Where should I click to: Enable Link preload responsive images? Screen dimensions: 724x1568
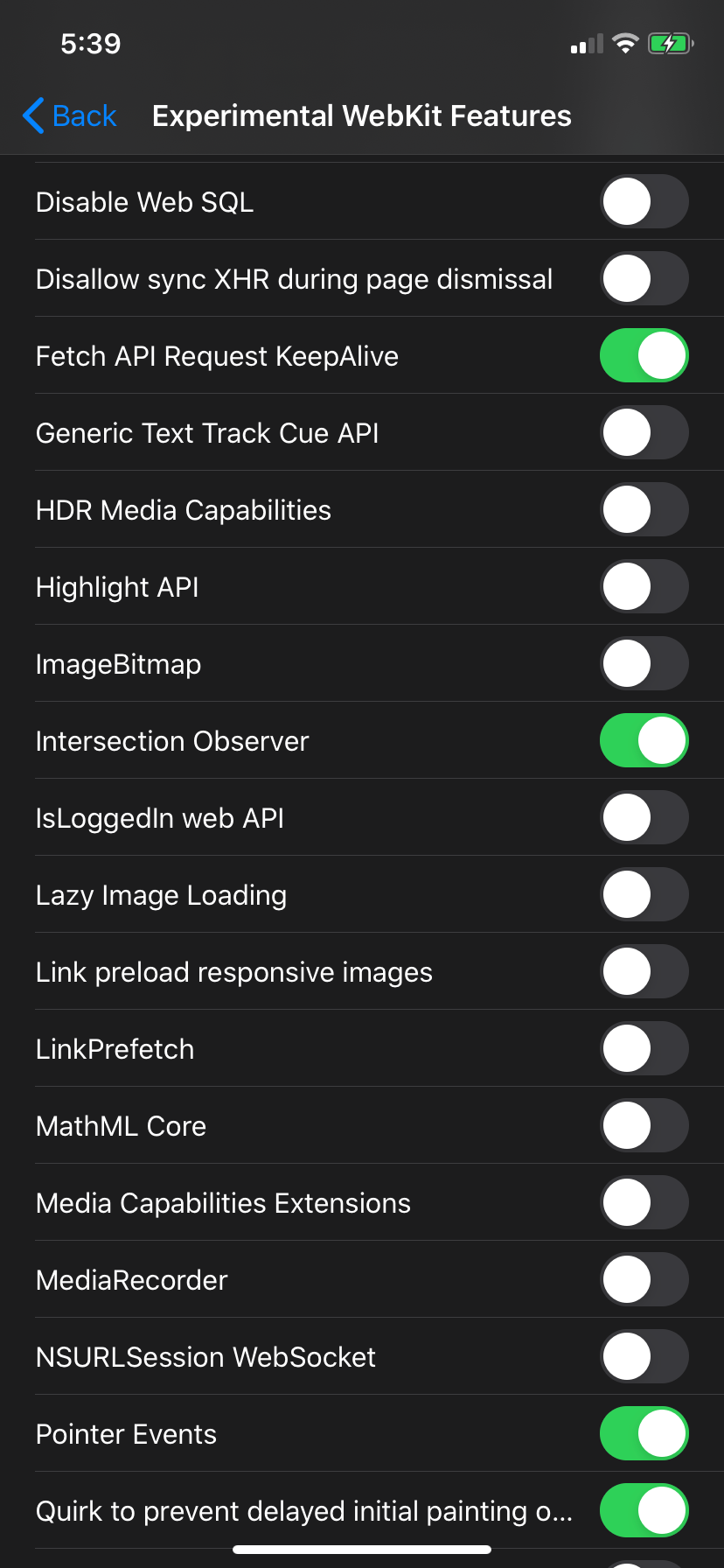[644, 971]
